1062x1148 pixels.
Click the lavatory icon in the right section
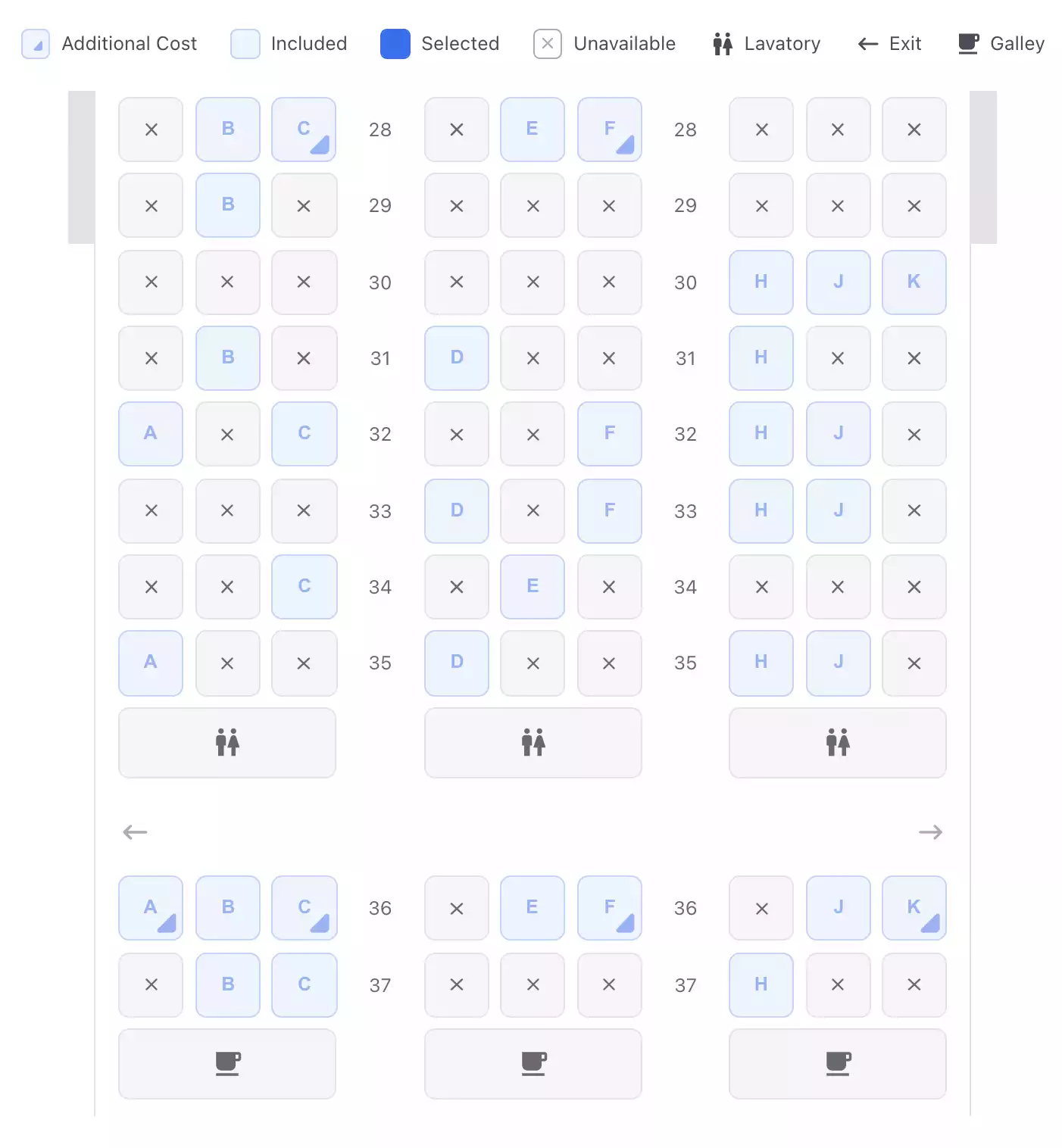837,743
